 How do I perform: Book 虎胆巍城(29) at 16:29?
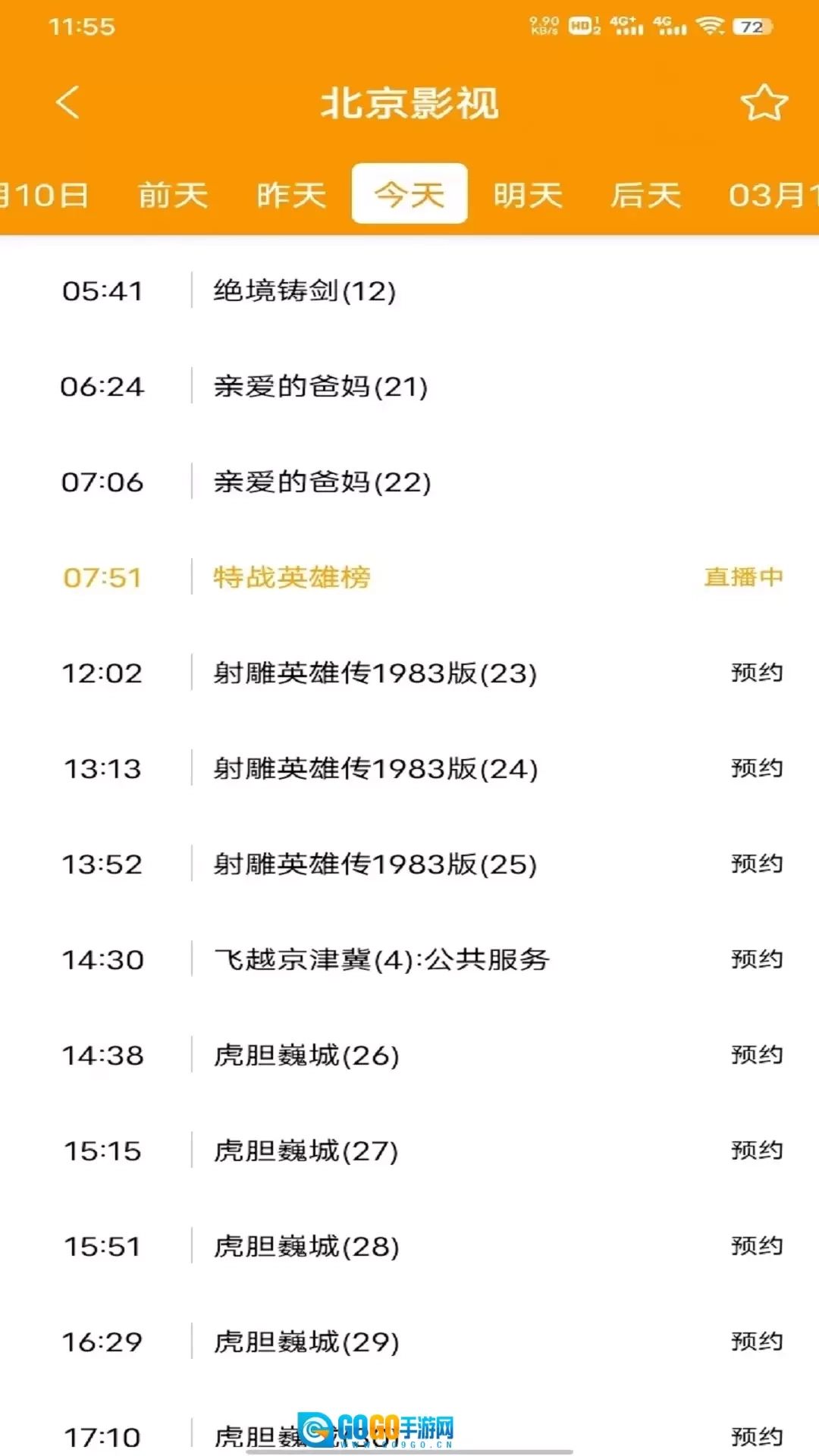[x=756, y=1341]
